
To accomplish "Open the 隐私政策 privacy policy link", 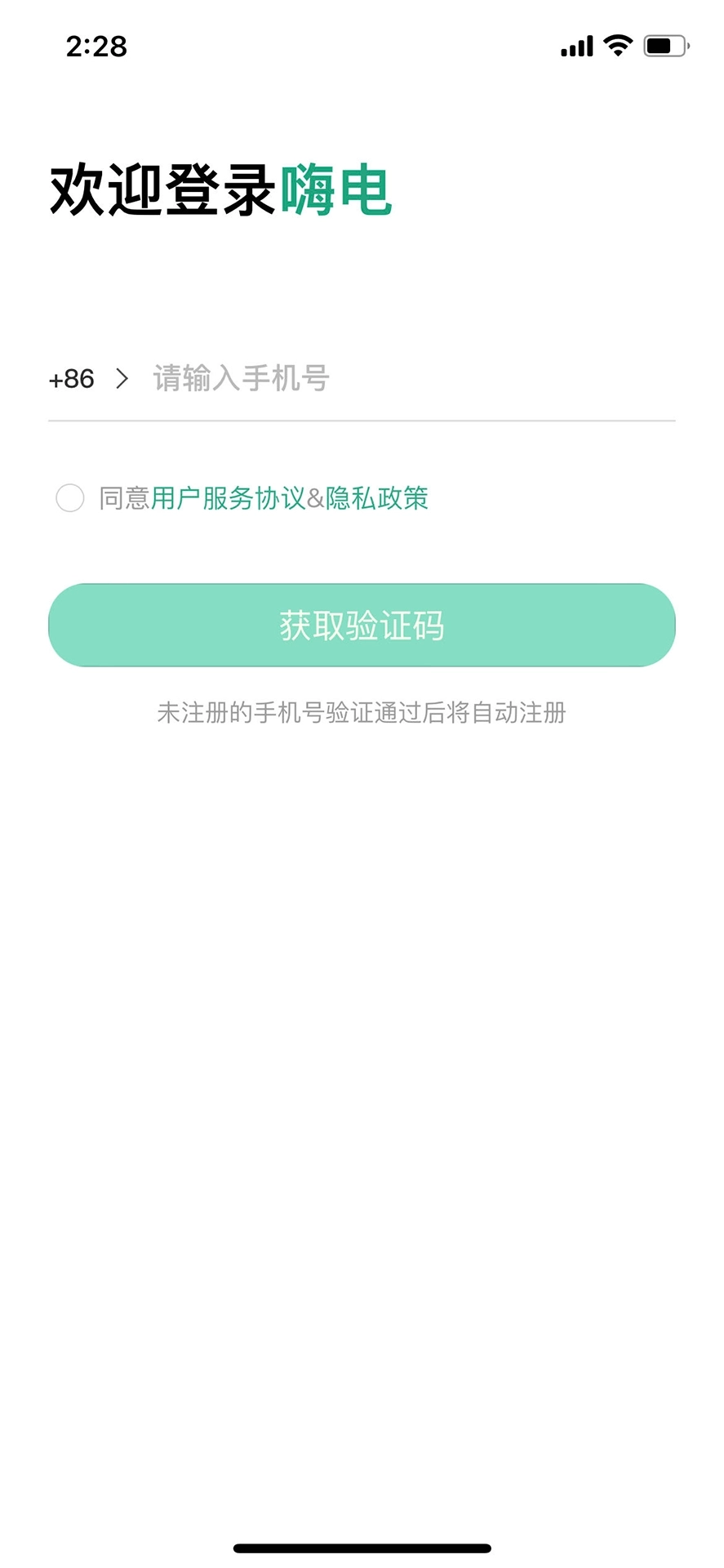I will tap(377, 497).
